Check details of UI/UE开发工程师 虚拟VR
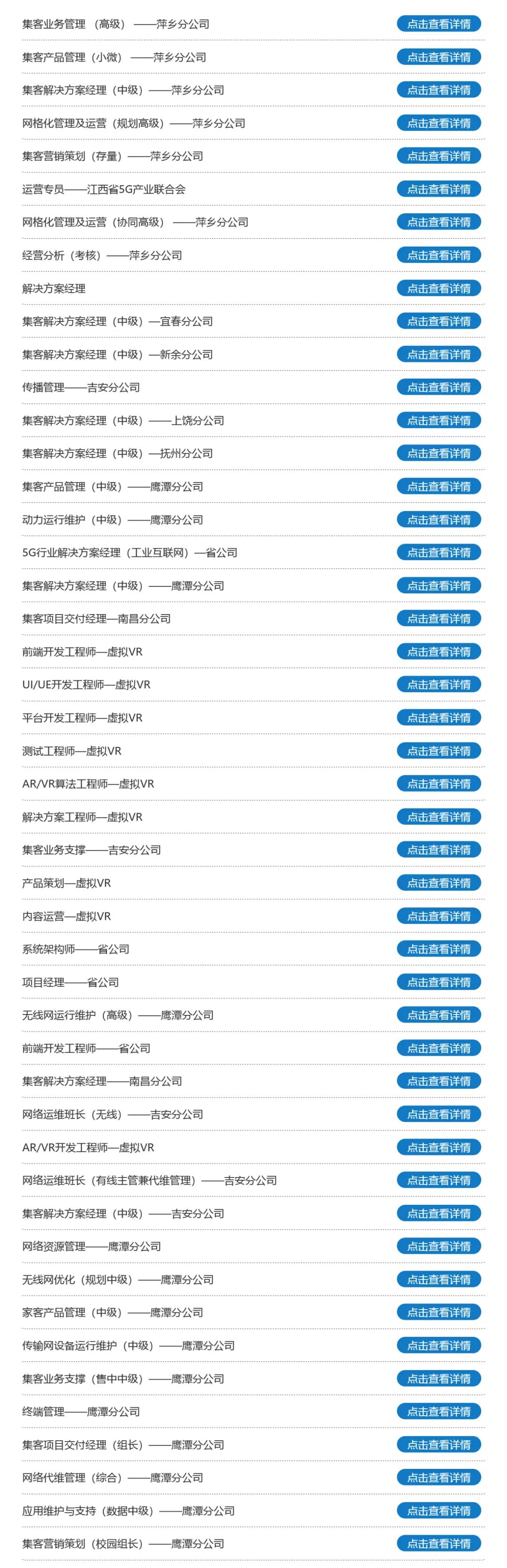507x1568 pixels. (438, 684)
